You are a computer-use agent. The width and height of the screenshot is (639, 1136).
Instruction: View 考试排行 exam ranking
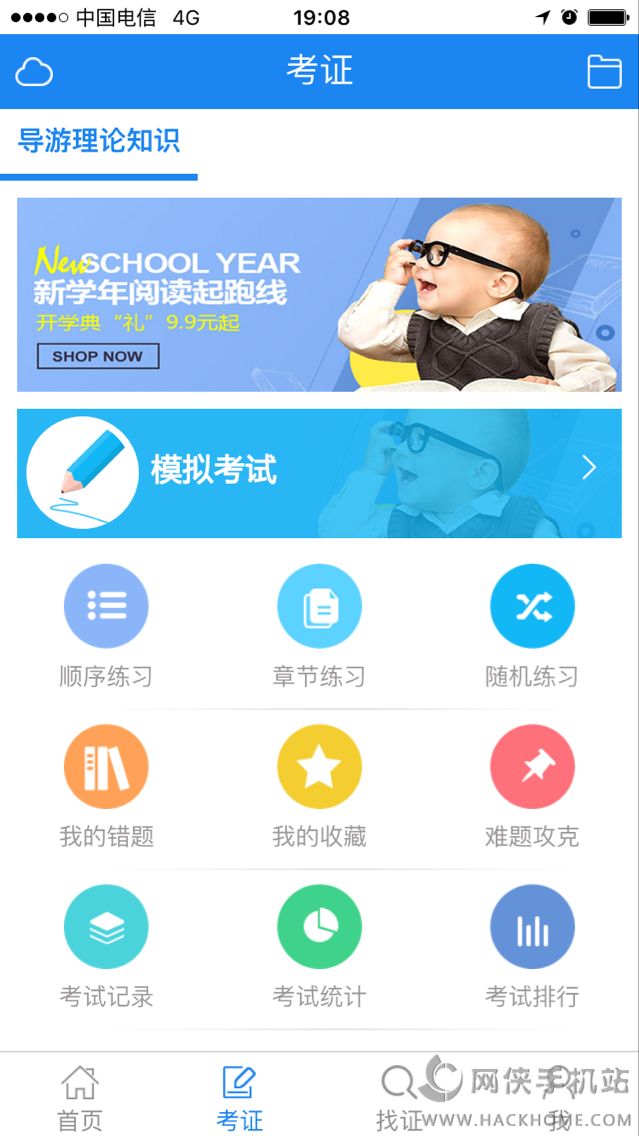click(532, 945)
